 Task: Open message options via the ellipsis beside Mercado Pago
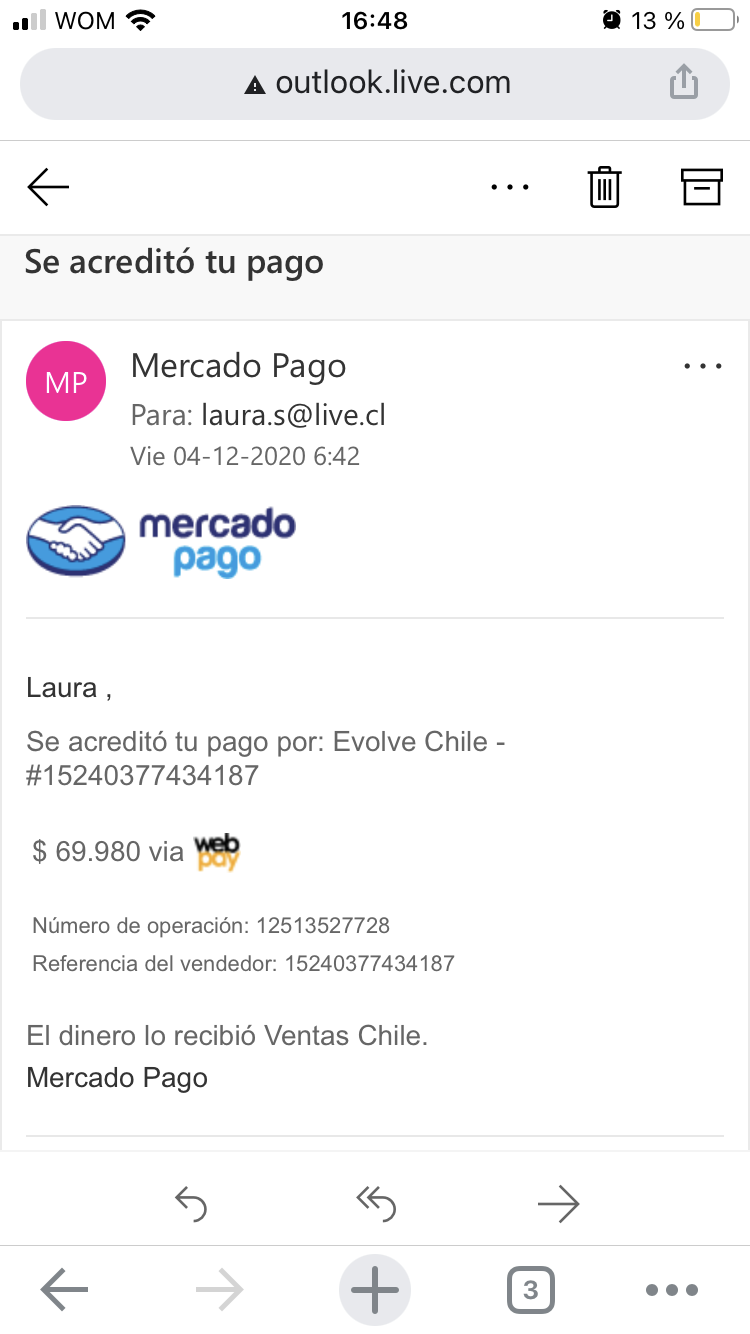[x=702, y=366]
